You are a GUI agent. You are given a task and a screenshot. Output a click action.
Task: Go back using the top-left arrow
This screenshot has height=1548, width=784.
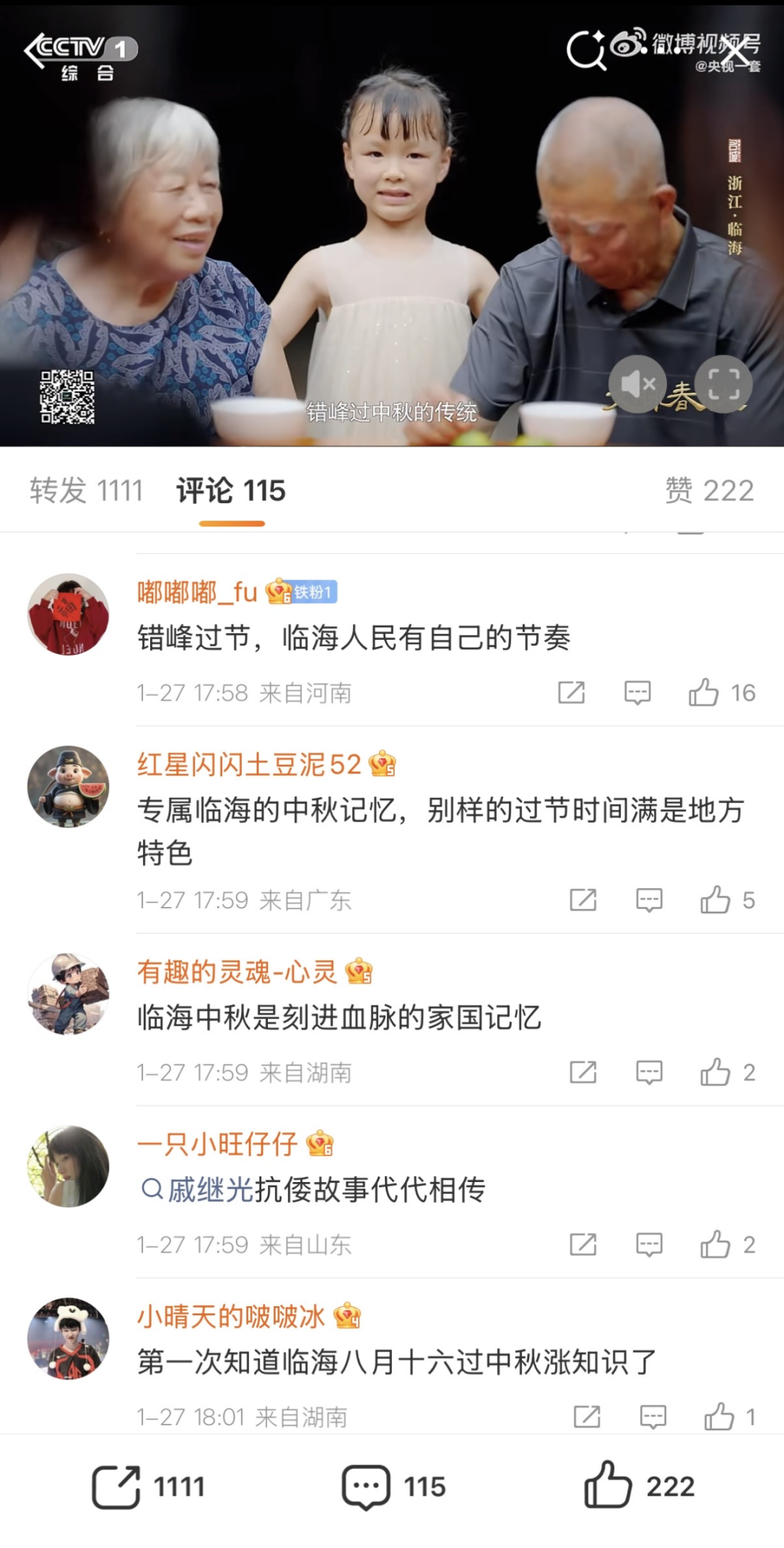pyautogui.click(x=35, y=51)
